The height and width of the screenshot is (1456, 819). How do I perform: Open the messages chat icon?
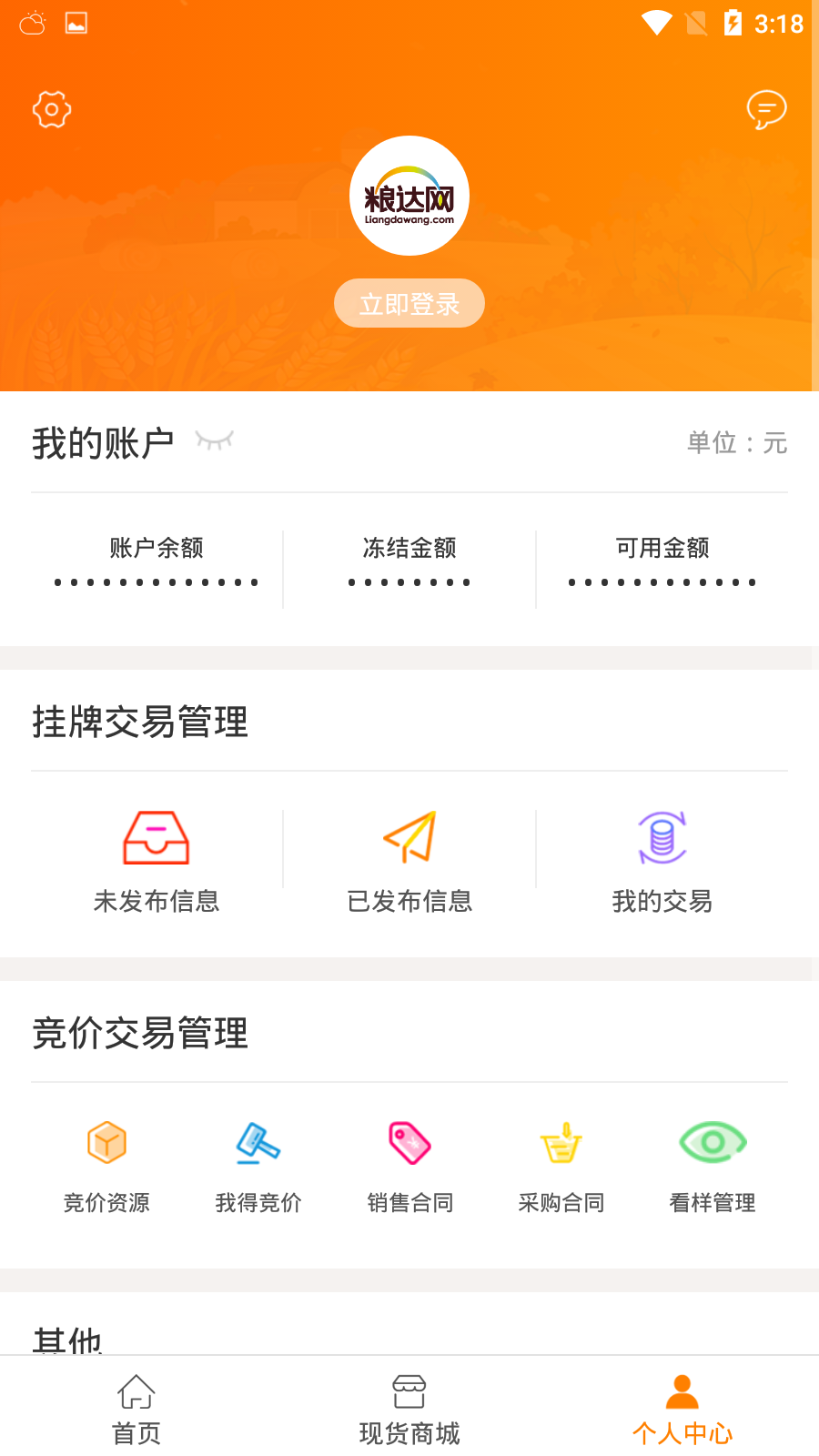point(766,110)
